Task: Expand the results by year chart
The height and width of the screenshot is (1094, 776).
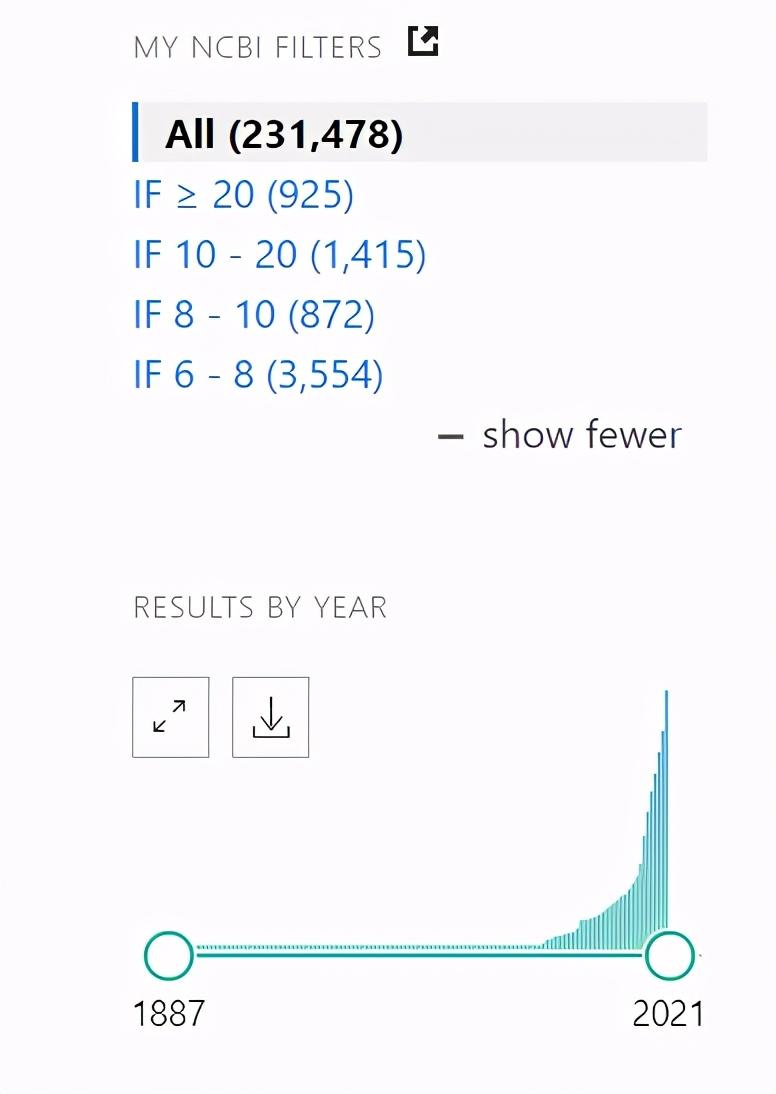Action: click(x=170, y=717)
